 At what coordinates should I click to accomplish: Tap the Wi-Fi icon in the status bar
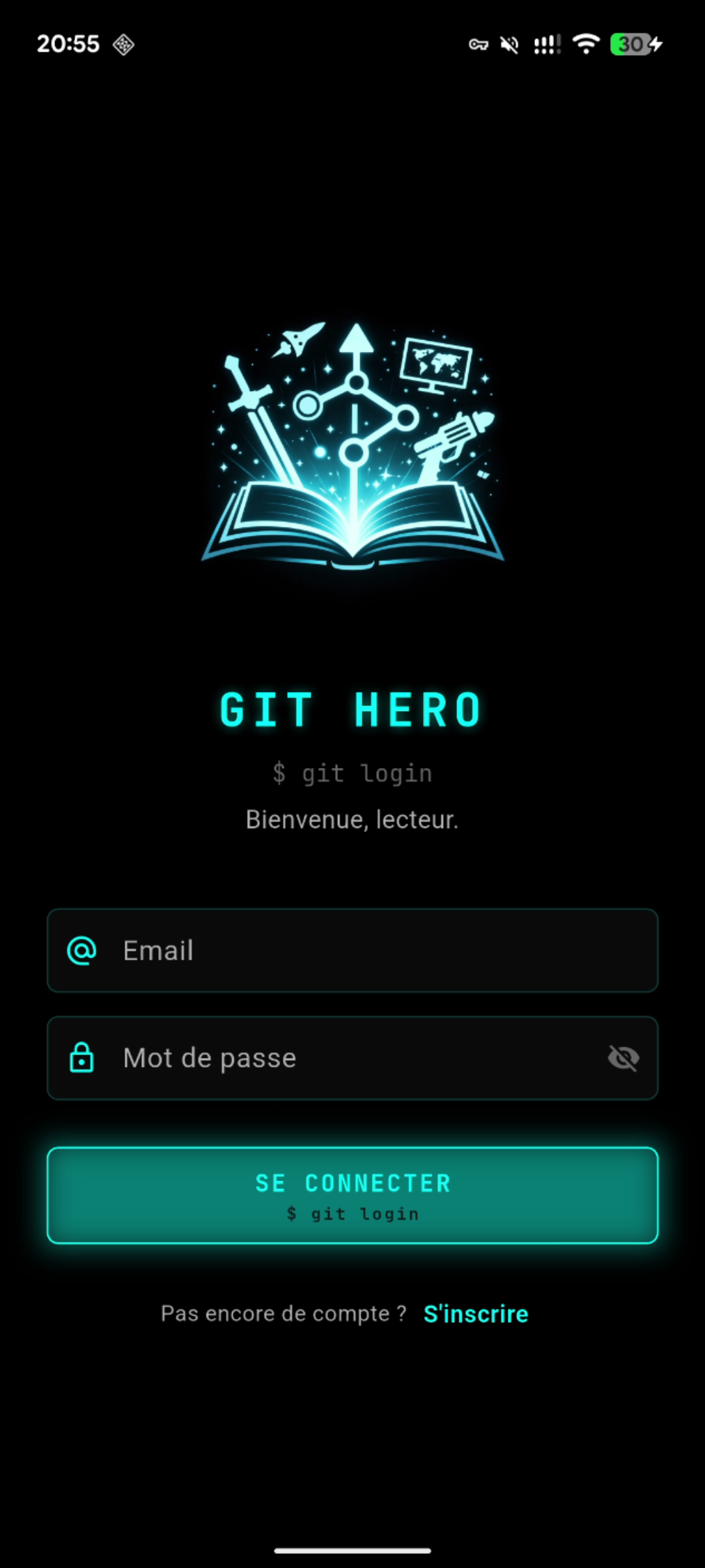(x=586, y=44)
